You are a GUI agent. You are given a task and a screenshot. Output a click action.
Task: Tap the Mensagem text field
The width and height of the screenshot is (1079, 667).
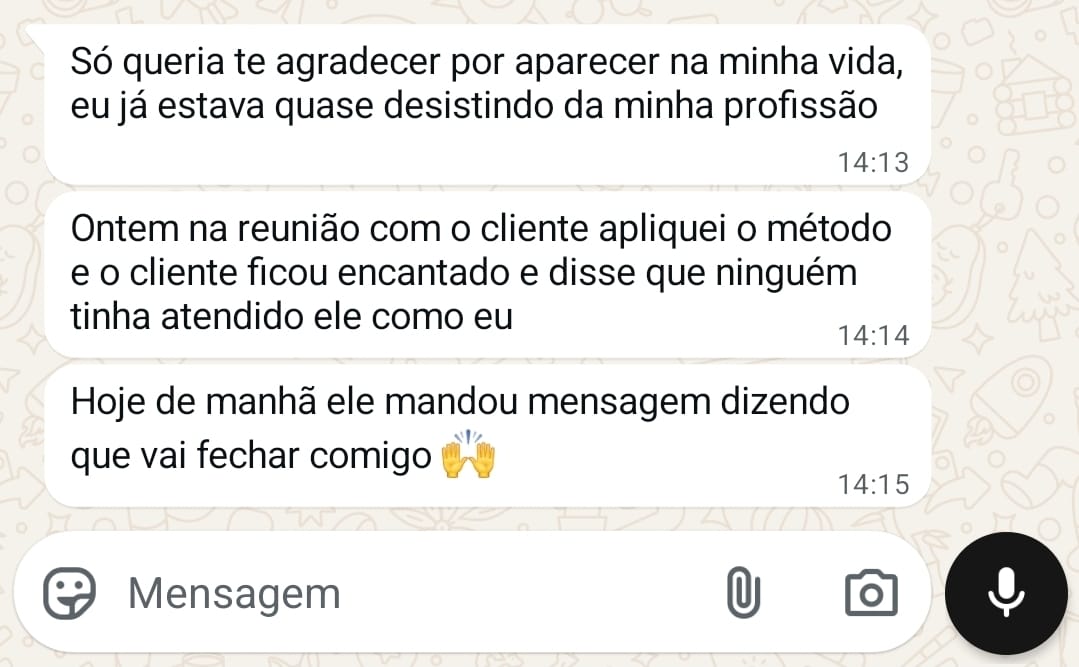400,594
